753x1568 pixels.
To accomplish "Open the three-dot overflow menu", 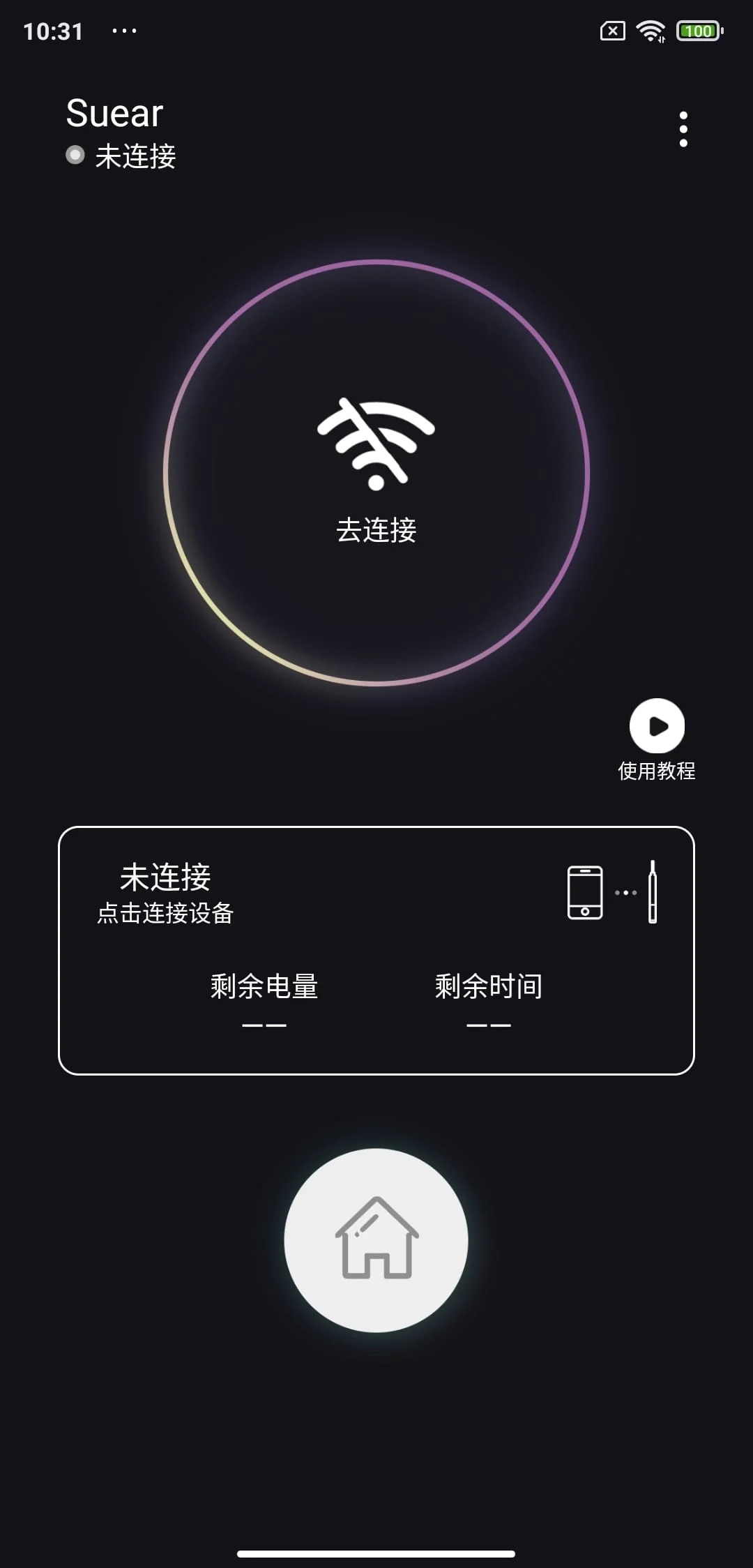I will (683, 128).
